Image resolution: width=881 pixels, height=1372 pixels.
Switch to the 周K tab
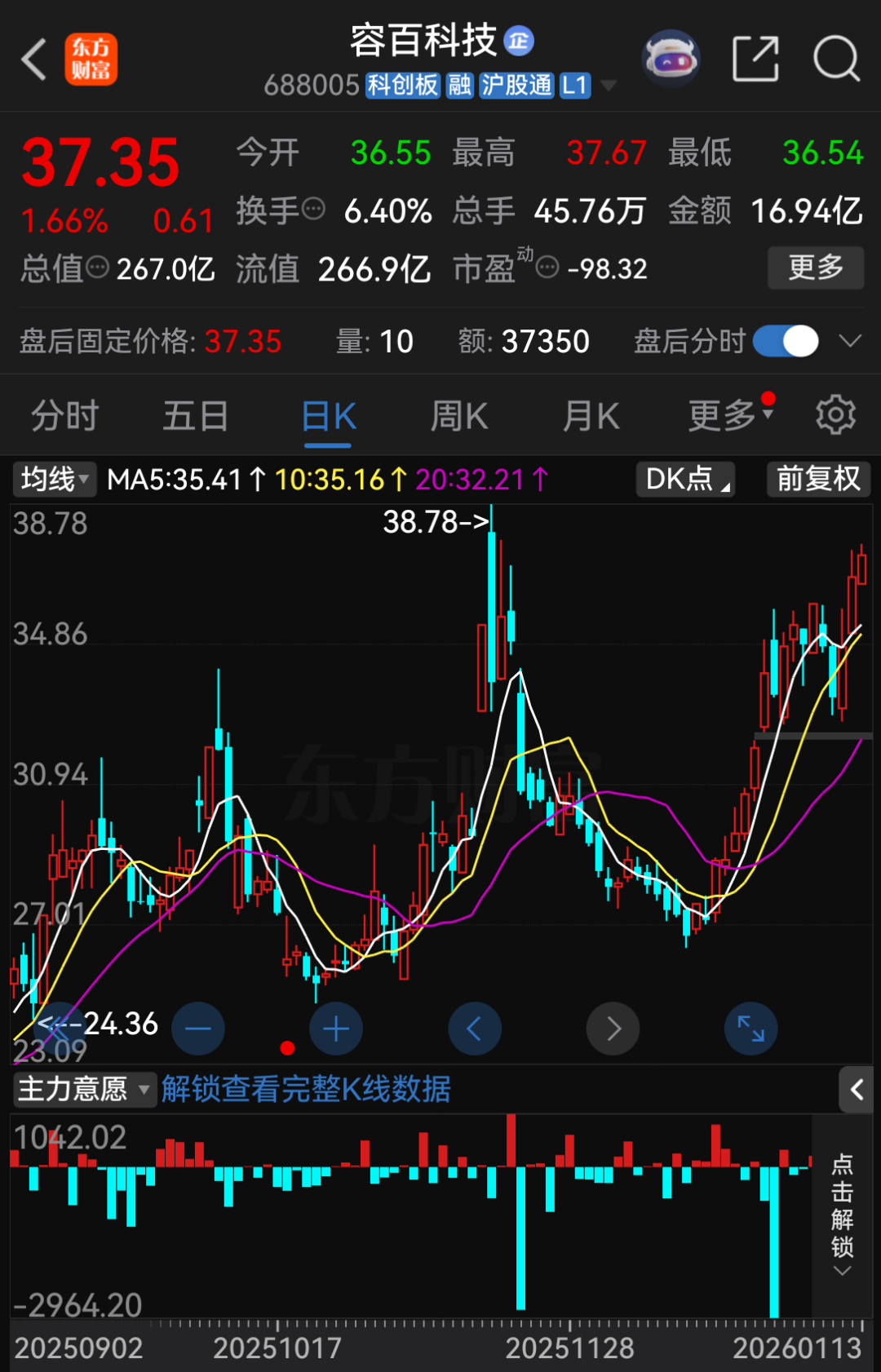coord(458,415)
